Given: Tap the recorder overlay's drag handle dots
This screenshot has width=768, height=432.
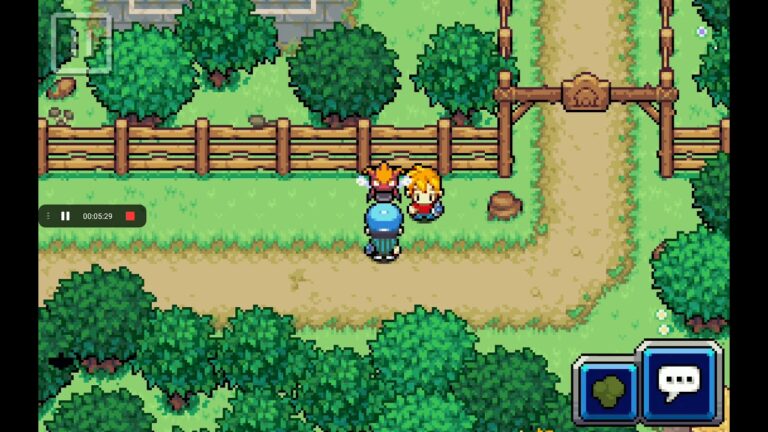Looking at the screenshot, I should [x=47, y=216].
